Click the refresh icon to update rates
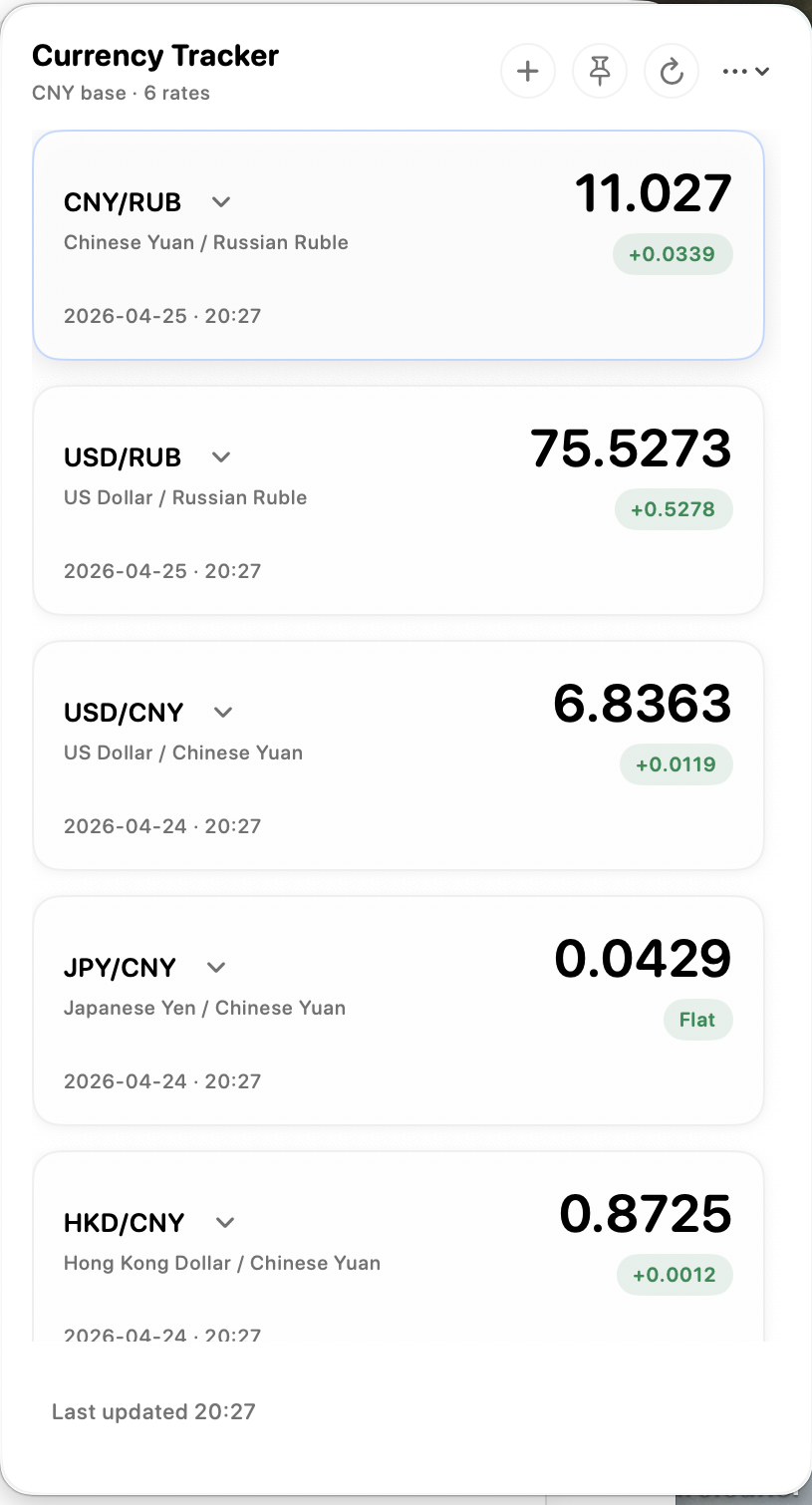Image resolution: width=812 pixels, height=1505 pixels. point(672,71)
